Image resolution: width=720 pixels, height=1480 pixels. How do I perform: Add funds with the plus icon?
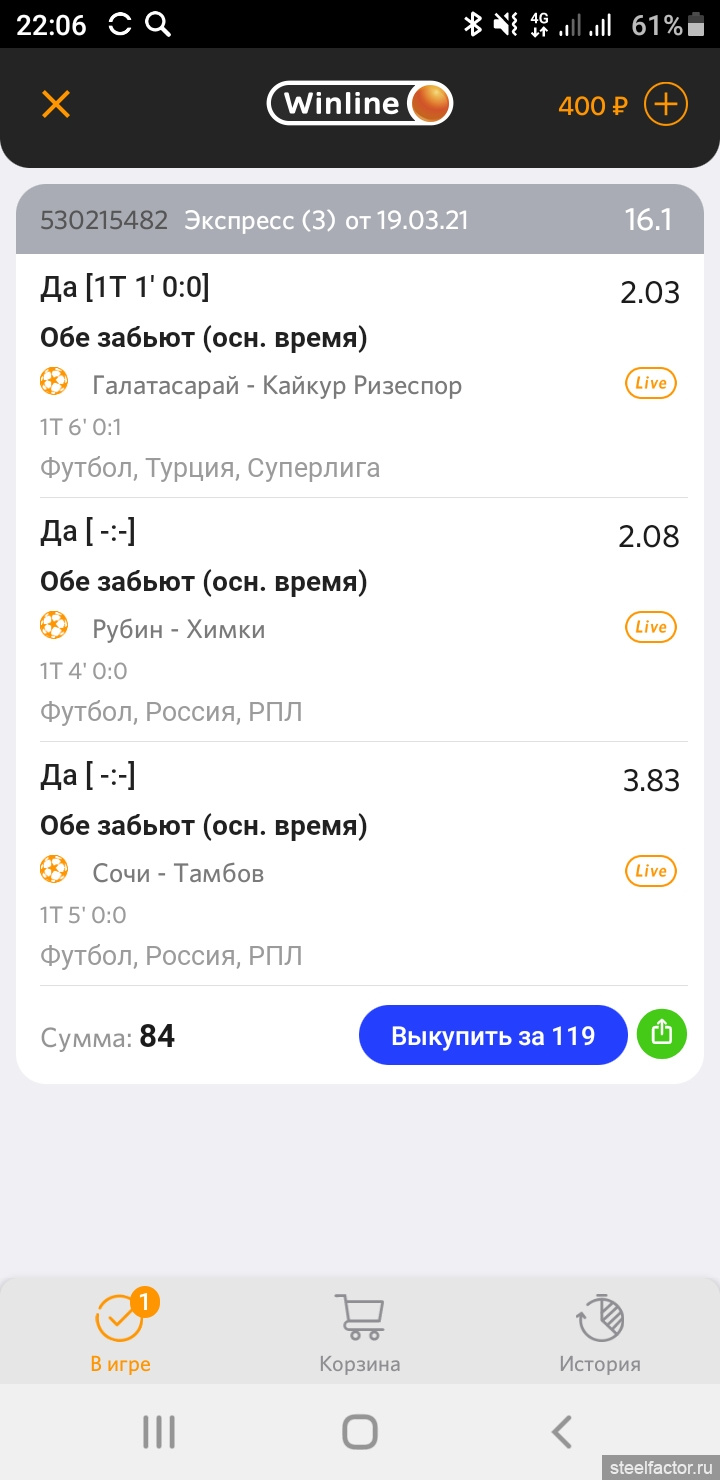point(665,104)
